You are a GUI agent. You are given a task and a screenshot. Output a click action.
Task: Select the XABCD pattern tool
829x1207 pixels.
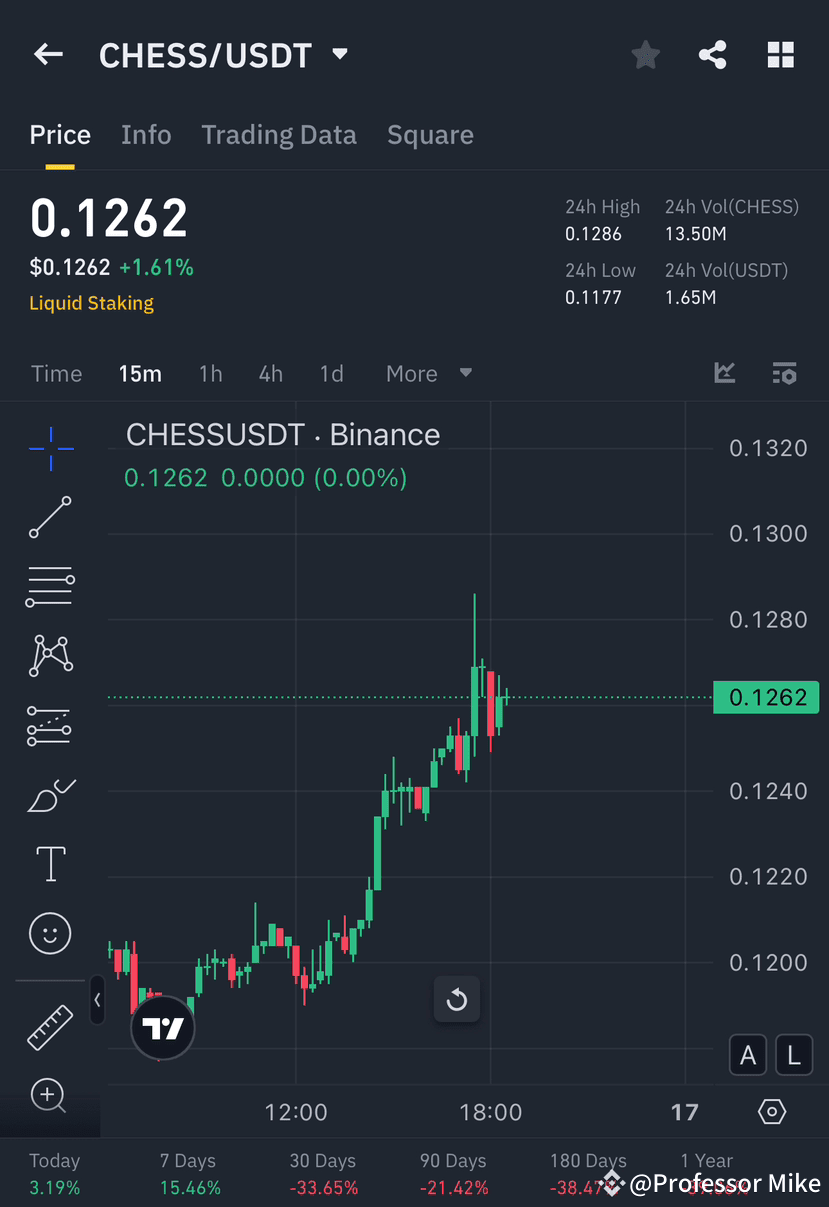coord(50,655)
